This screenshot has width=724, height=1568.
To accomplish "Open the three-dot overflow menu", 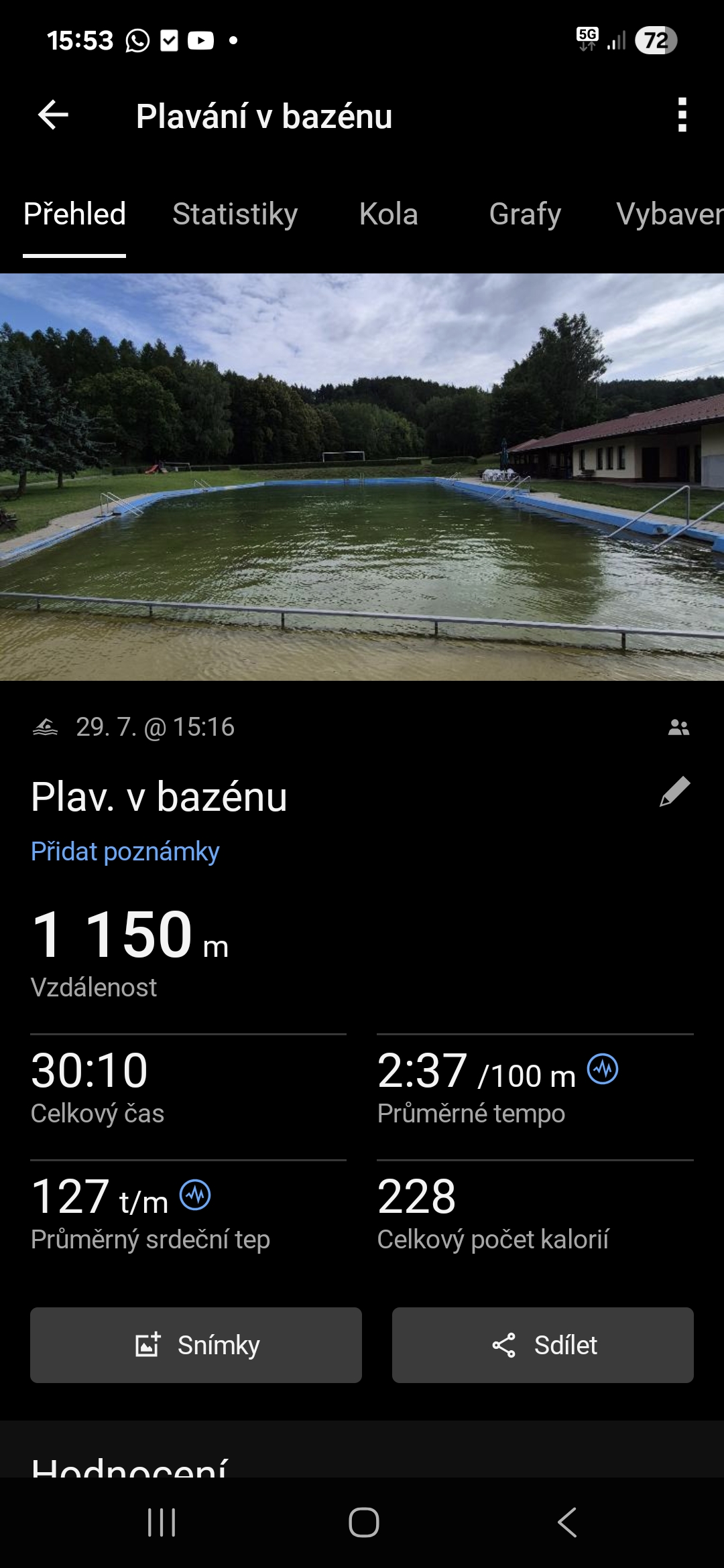I will tap(682, 115).
